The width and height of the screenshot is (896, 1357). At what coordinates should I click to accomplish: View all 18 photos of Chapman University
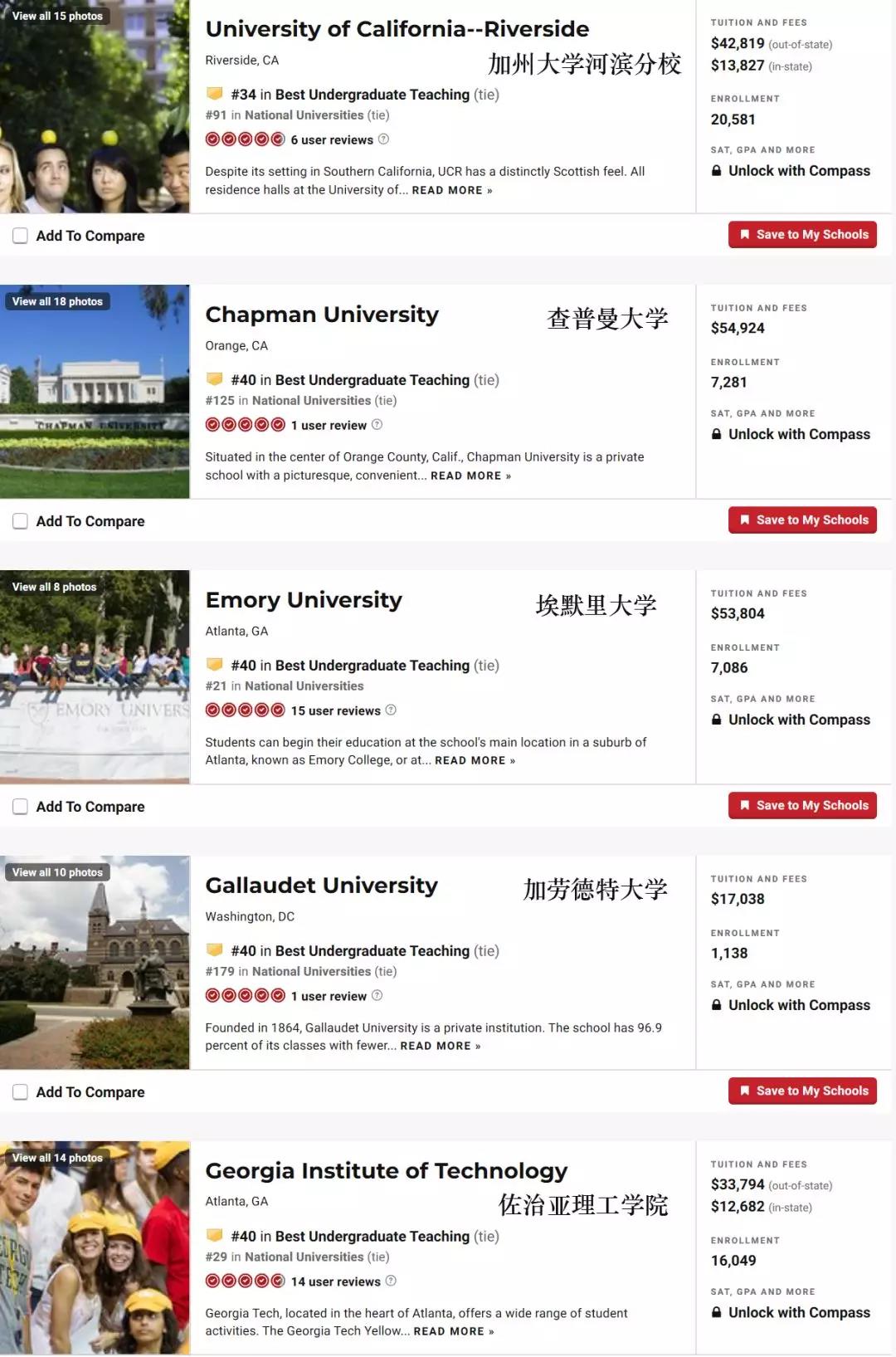[x=57, y=301]
